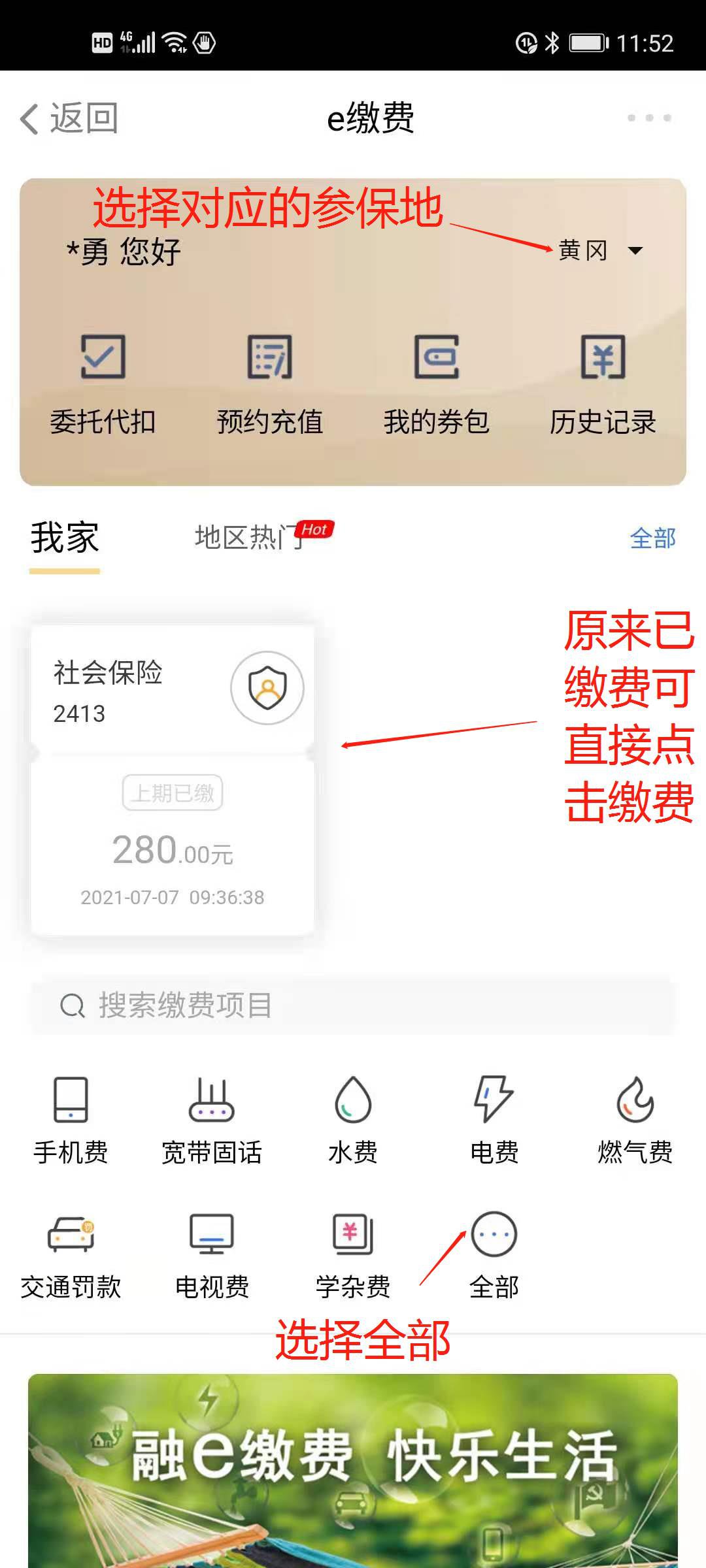Go back using the 返回 button
706x1568 pixels.
(x=69, y=119)
